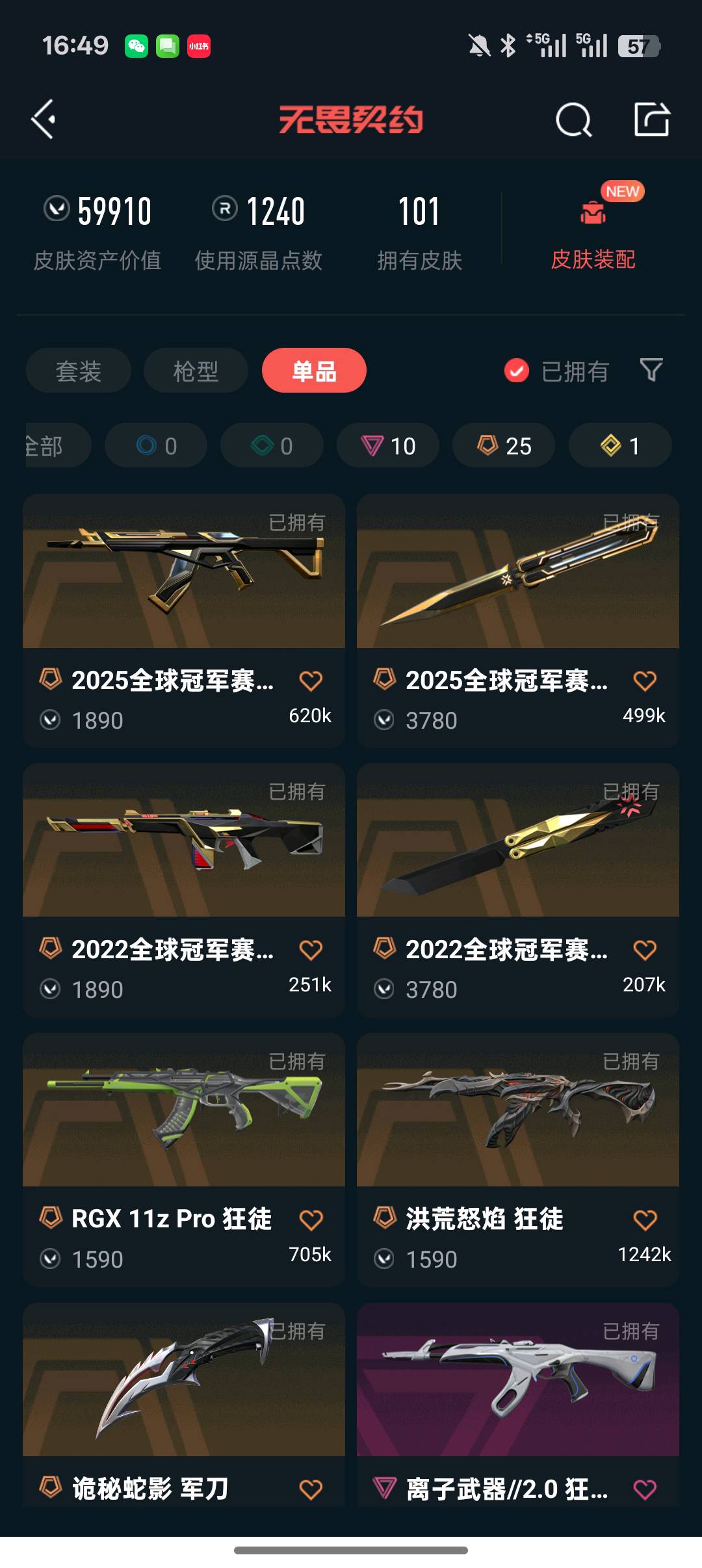
Task: Open RGX 11z Pro 狂徒 skin card
Action: (x=184, y=1160)
